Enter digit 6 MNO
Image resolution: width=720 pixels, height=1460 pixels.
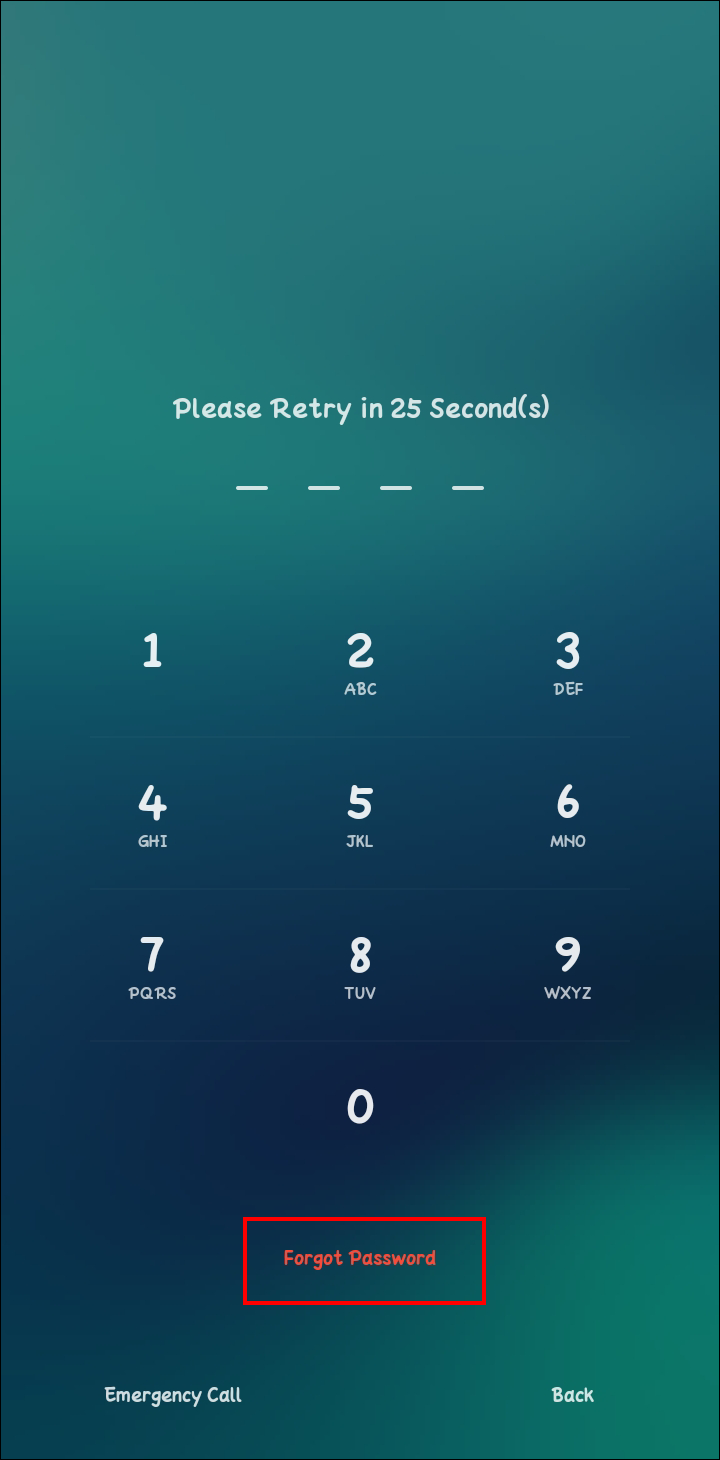[x=568, y=813]
